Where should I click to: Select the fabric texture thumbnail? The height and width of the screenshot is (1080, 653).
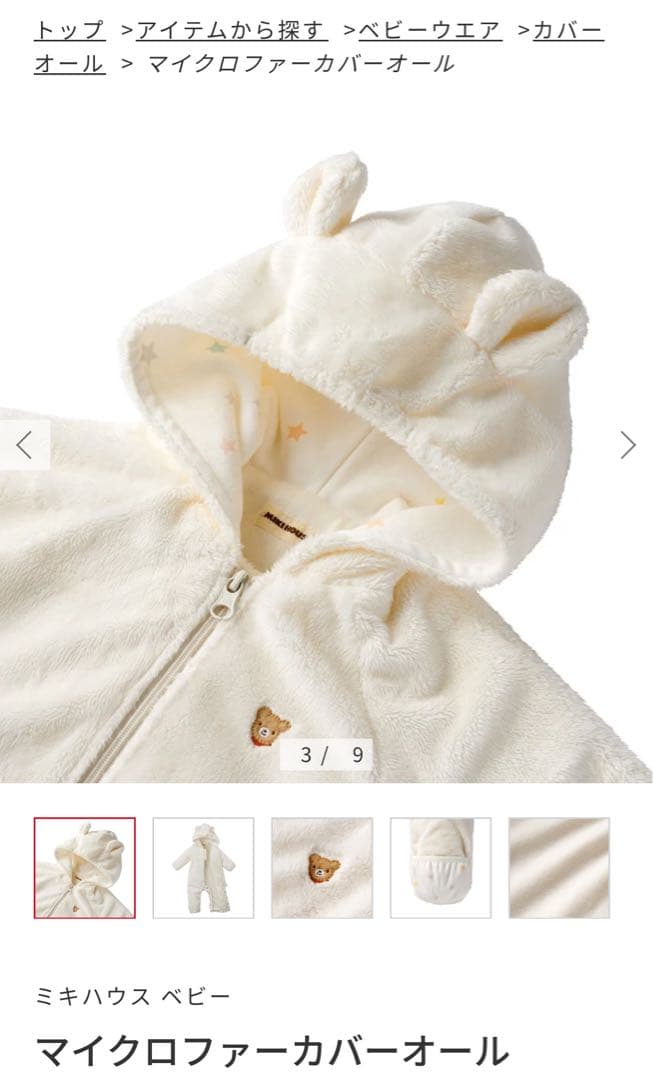(x=559, y=868)
